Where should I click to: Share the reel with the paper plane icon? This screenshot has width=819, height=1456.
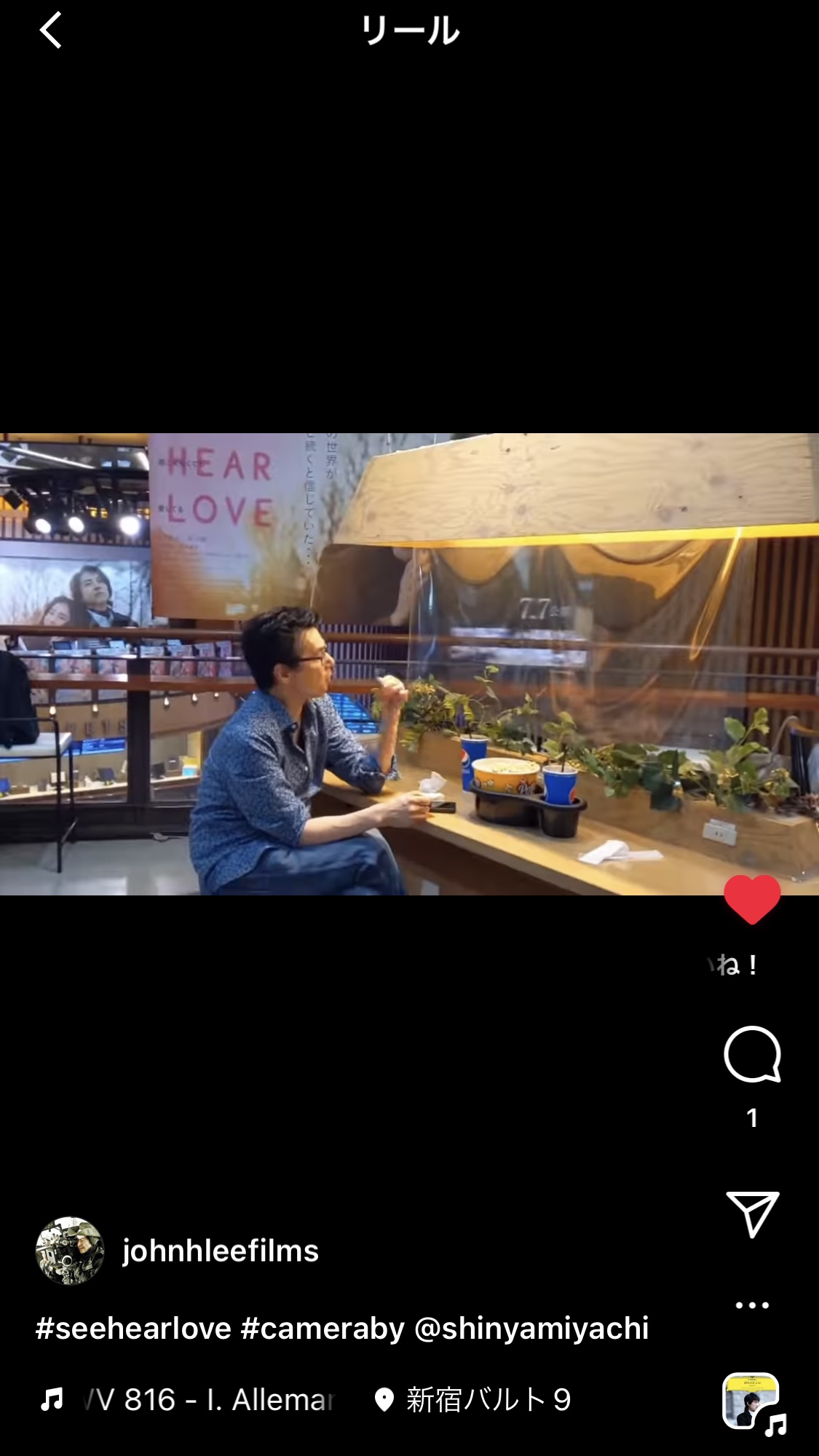click(752, 1214)
